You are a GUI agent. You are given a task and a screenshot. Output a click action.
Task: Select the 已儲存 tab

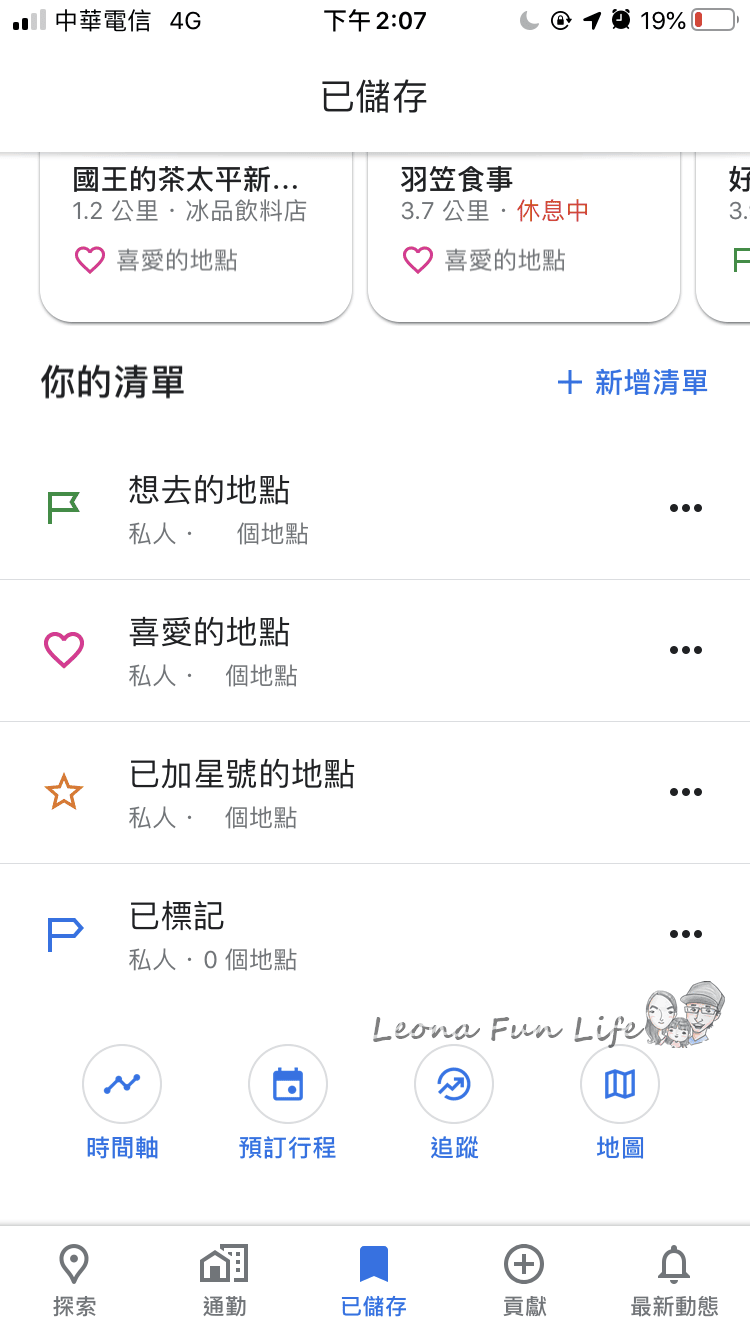pos(374,1280)
